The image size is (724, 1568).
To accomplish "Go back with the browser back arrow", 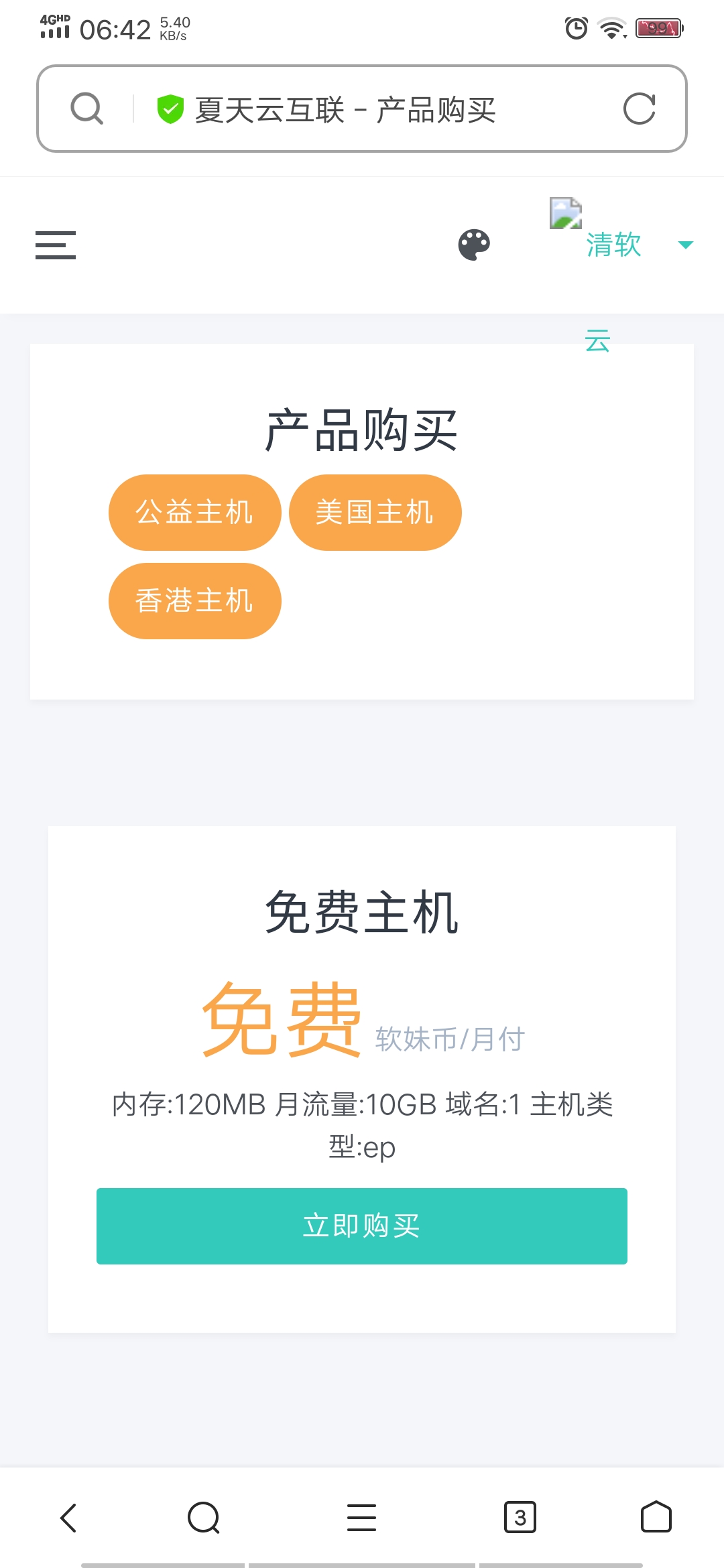I will (x=68, y=1518).
